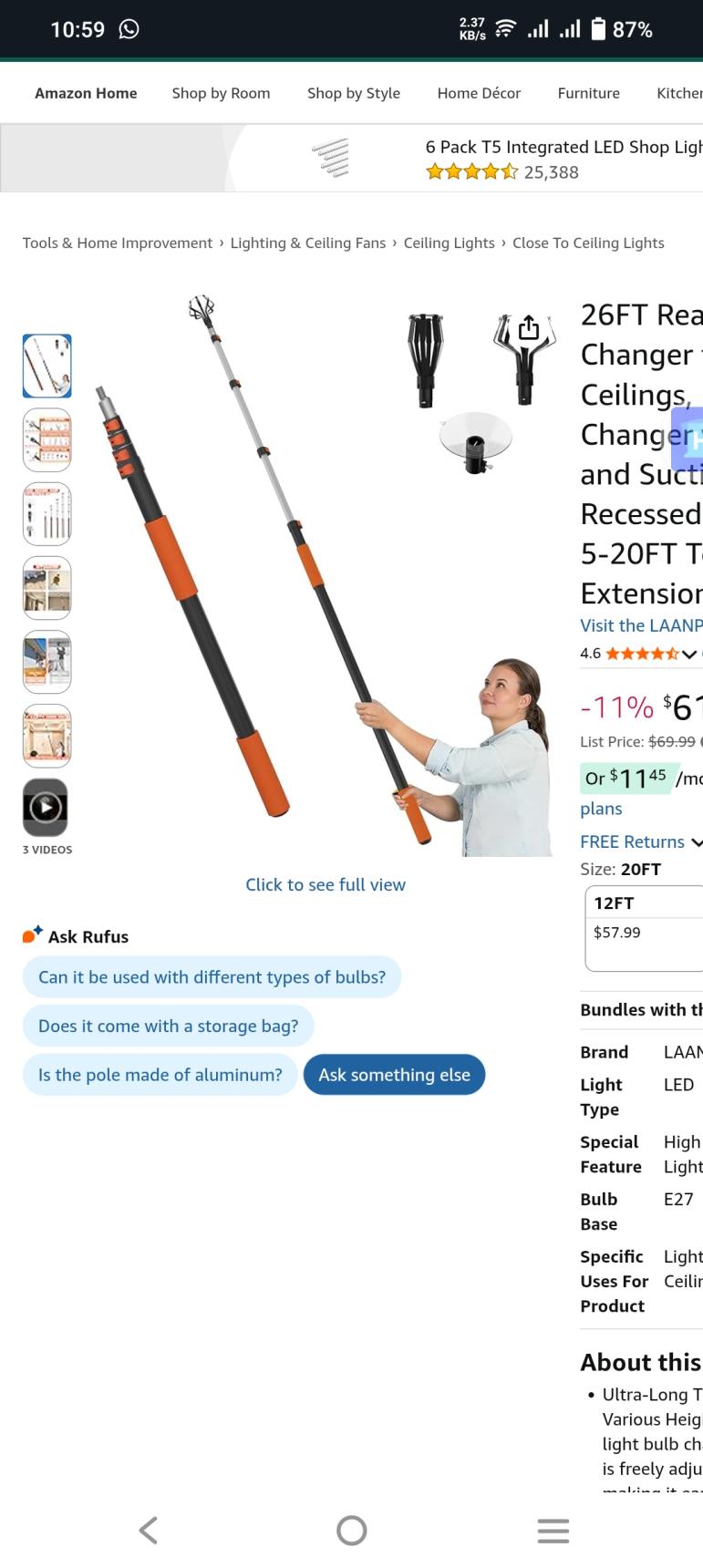Go to Close To Ceiling Lights breadcrumb

point(588,242)
